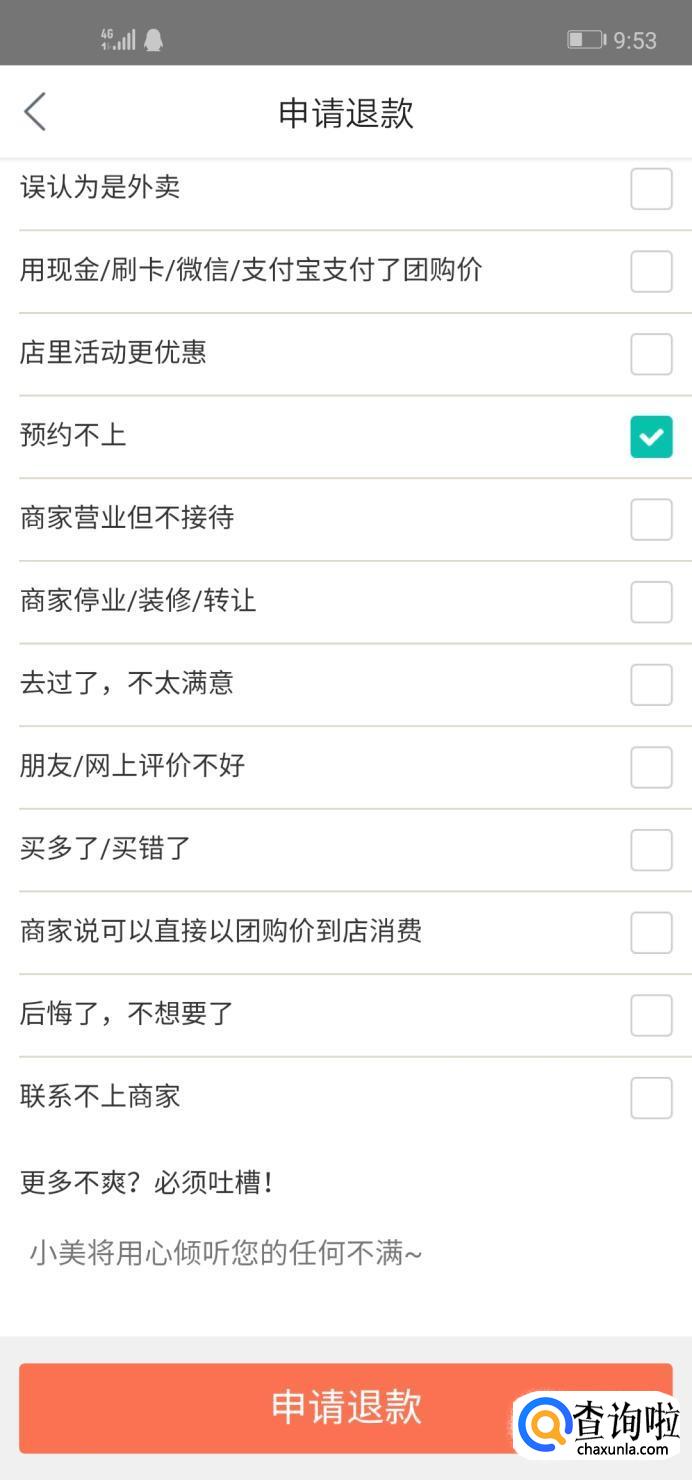This screenshot has height=1480, width=692.
Task: Select 用现金/刷卡/微信/支付宝支付了团购价 checkbox
Action: pyautogui.click(x=651, y=271)
